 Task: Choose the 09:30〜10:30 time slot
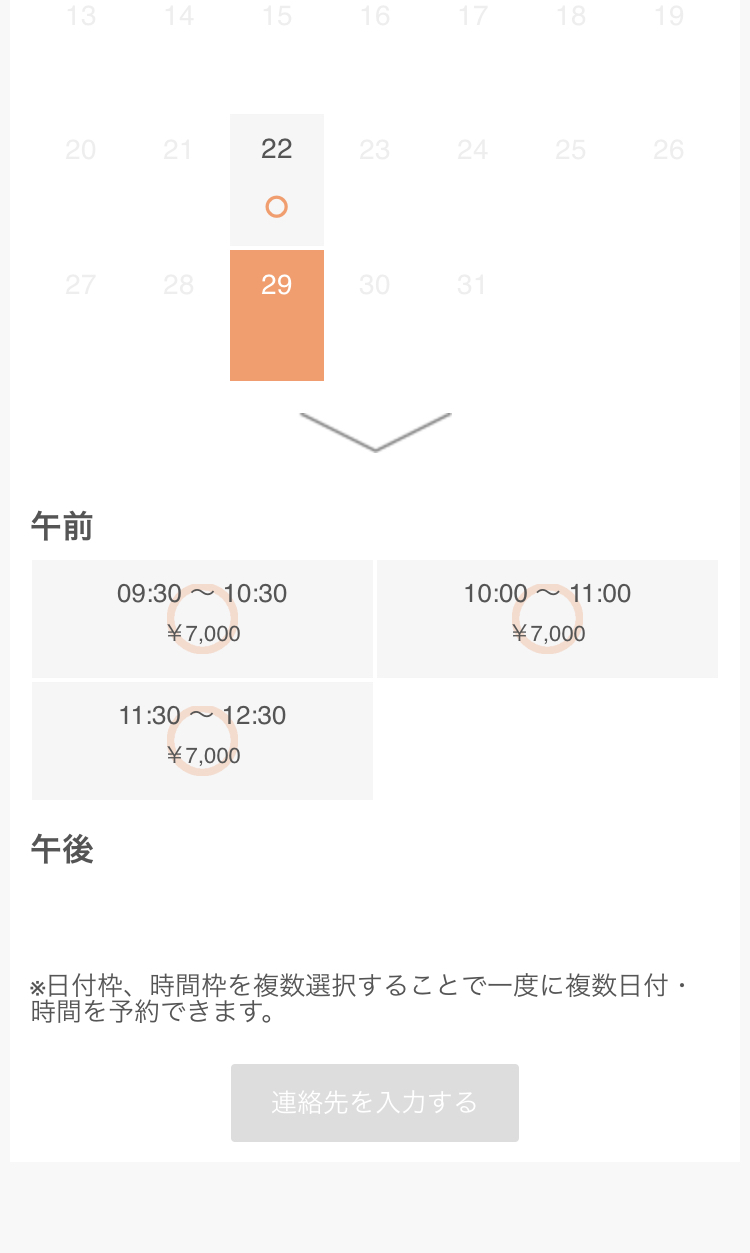pyautogui.click(x=202, y=618)
